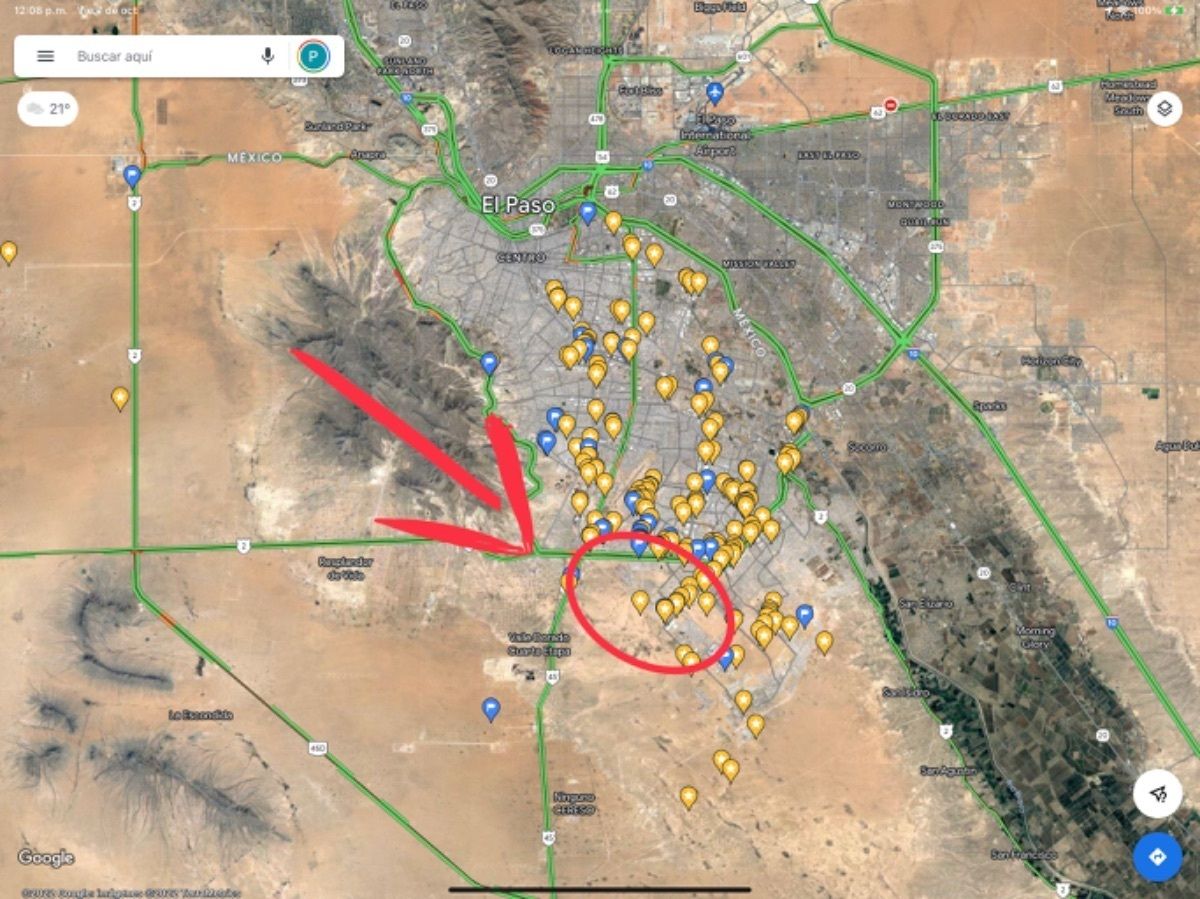
Task: Open the map layers selector
Action: click(x=1164, y=108)
